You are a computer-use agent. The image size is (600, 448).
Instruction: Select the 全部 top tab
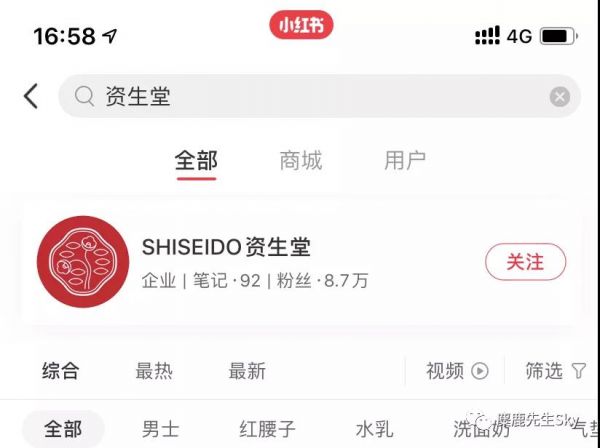point(196,160)
